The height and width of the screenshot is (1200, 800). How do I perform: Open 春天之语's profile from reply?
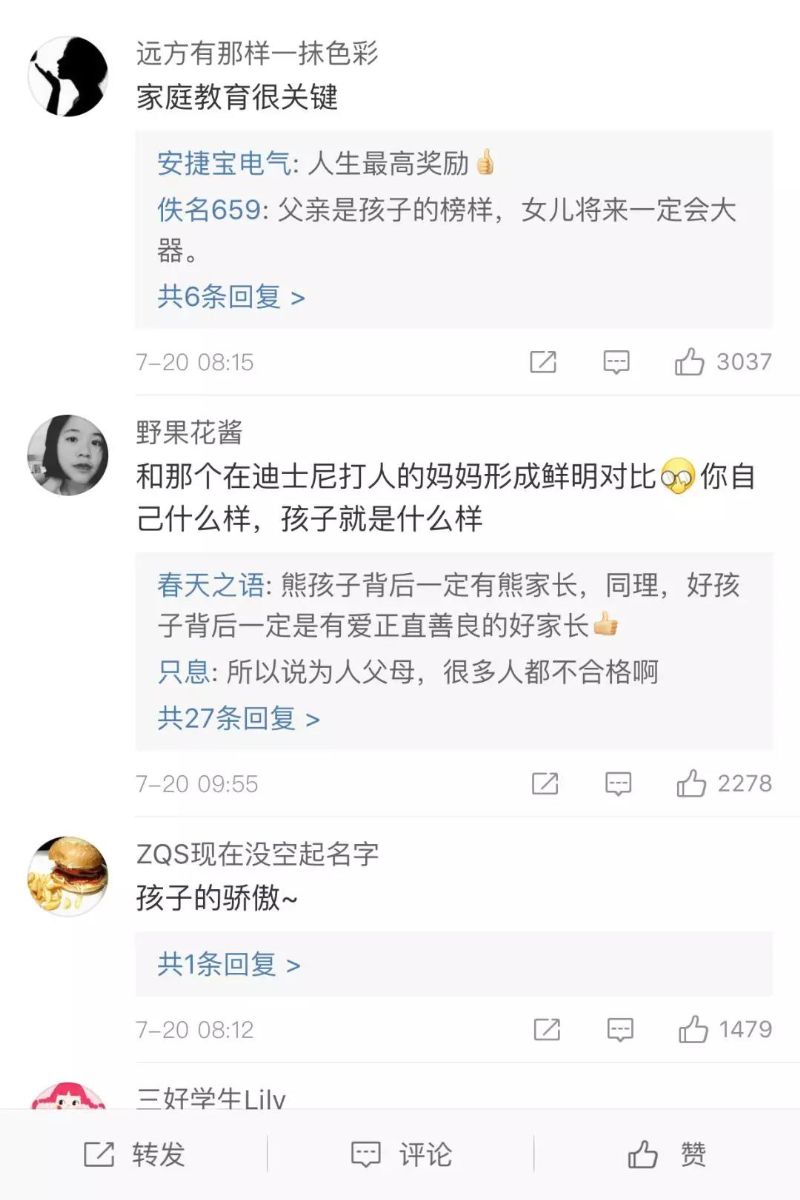(x=210, y=585)
